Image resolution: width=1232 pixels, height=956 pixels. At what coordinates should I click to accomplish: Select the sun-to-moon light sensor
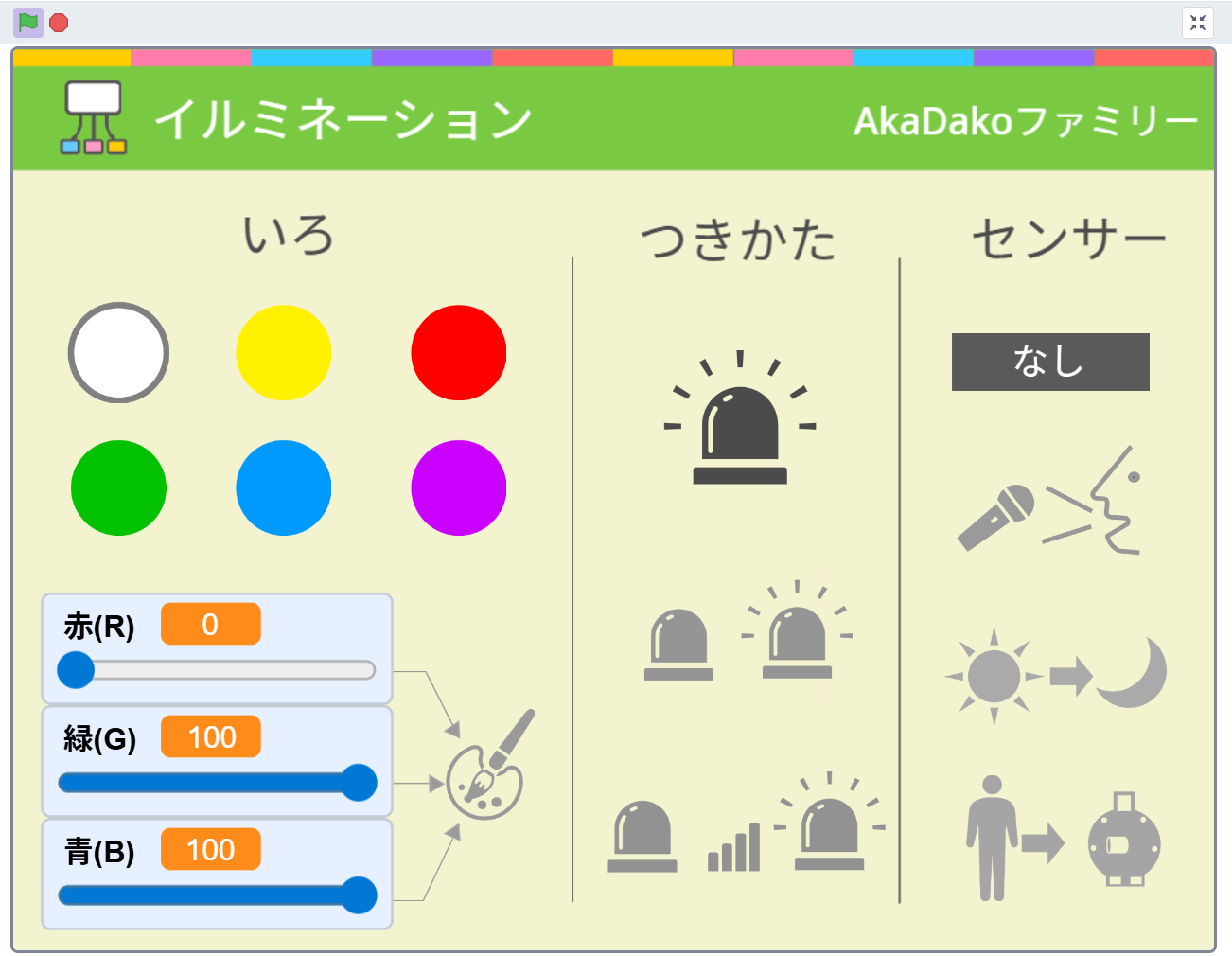point(1055,674)
